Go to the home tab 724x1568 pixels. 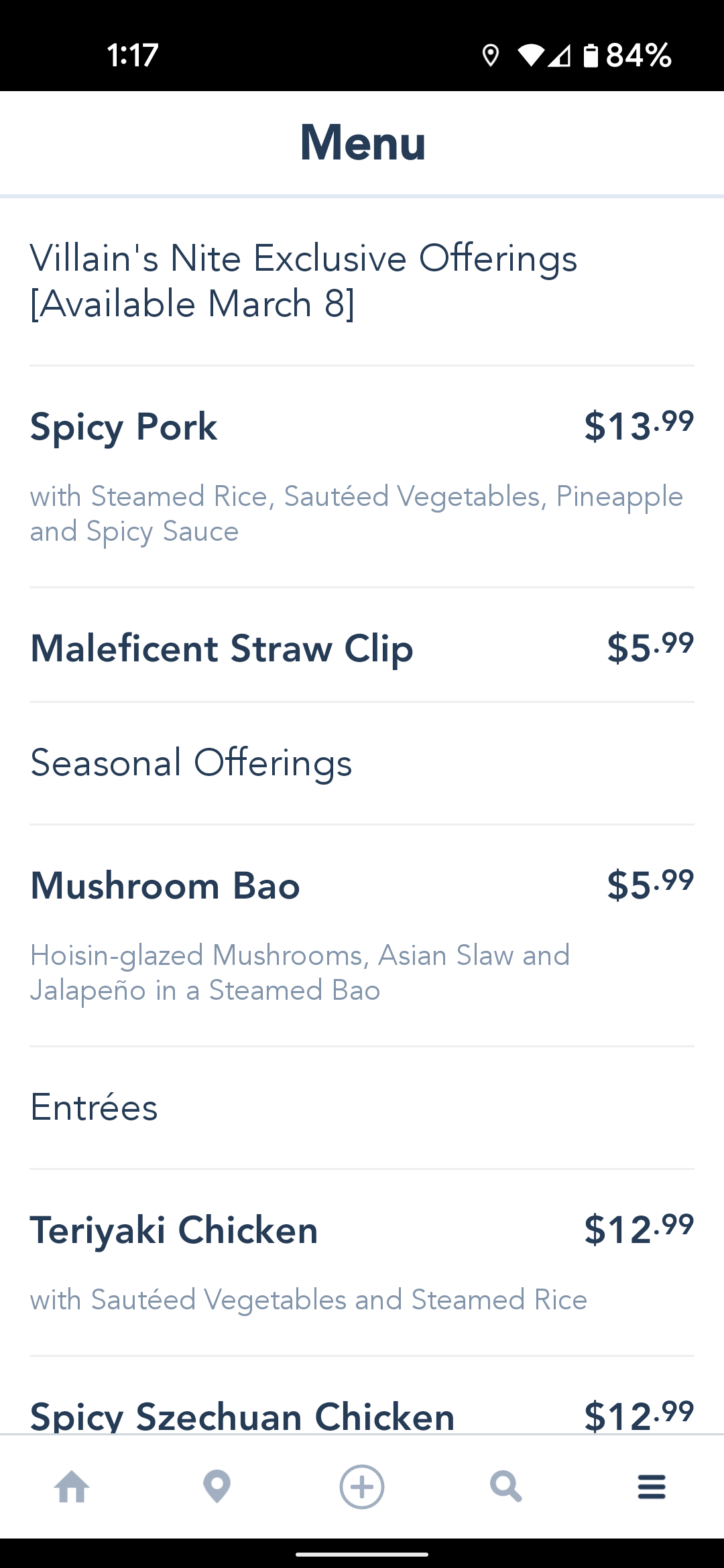(72, 1487)
